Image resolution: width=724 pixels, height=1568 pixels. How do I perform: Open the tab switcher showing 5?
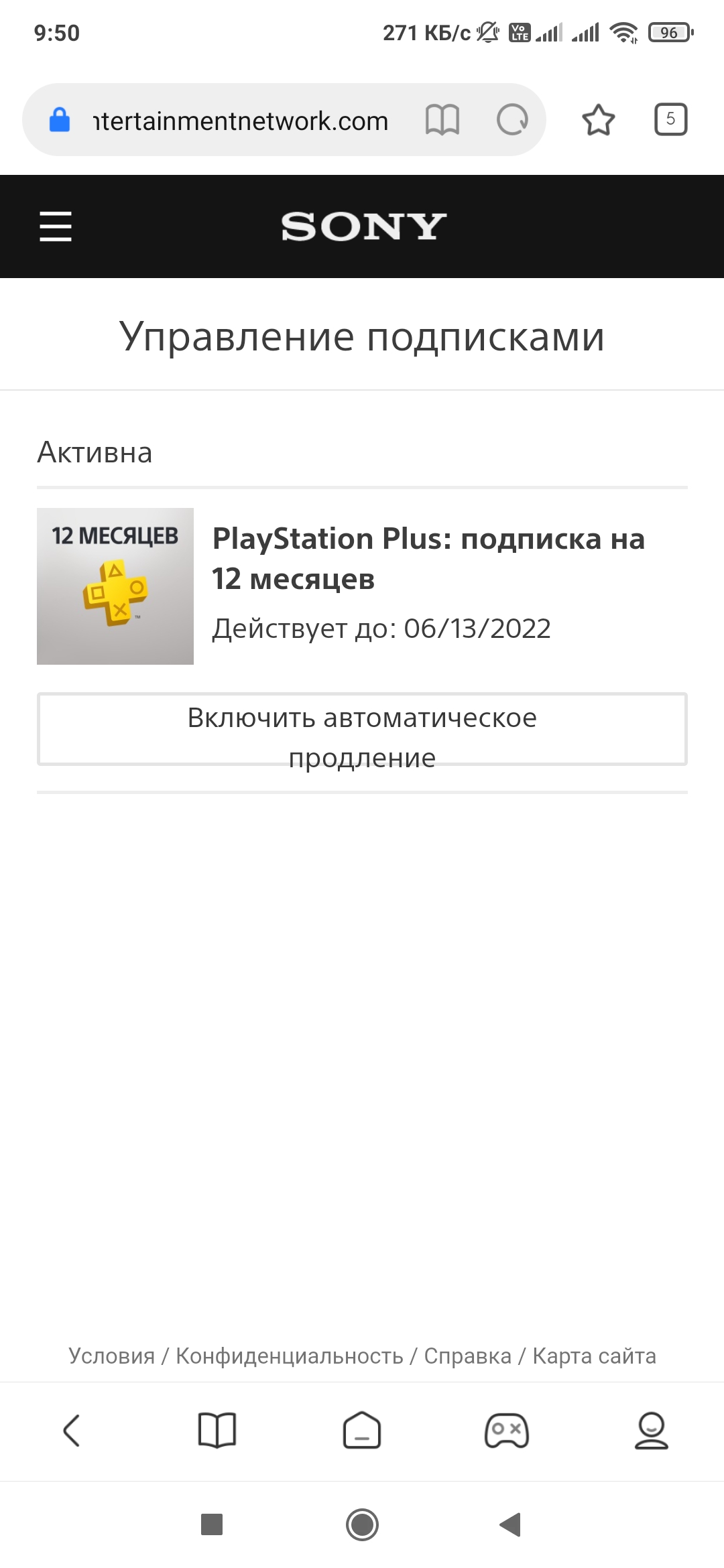click(670, 120)
